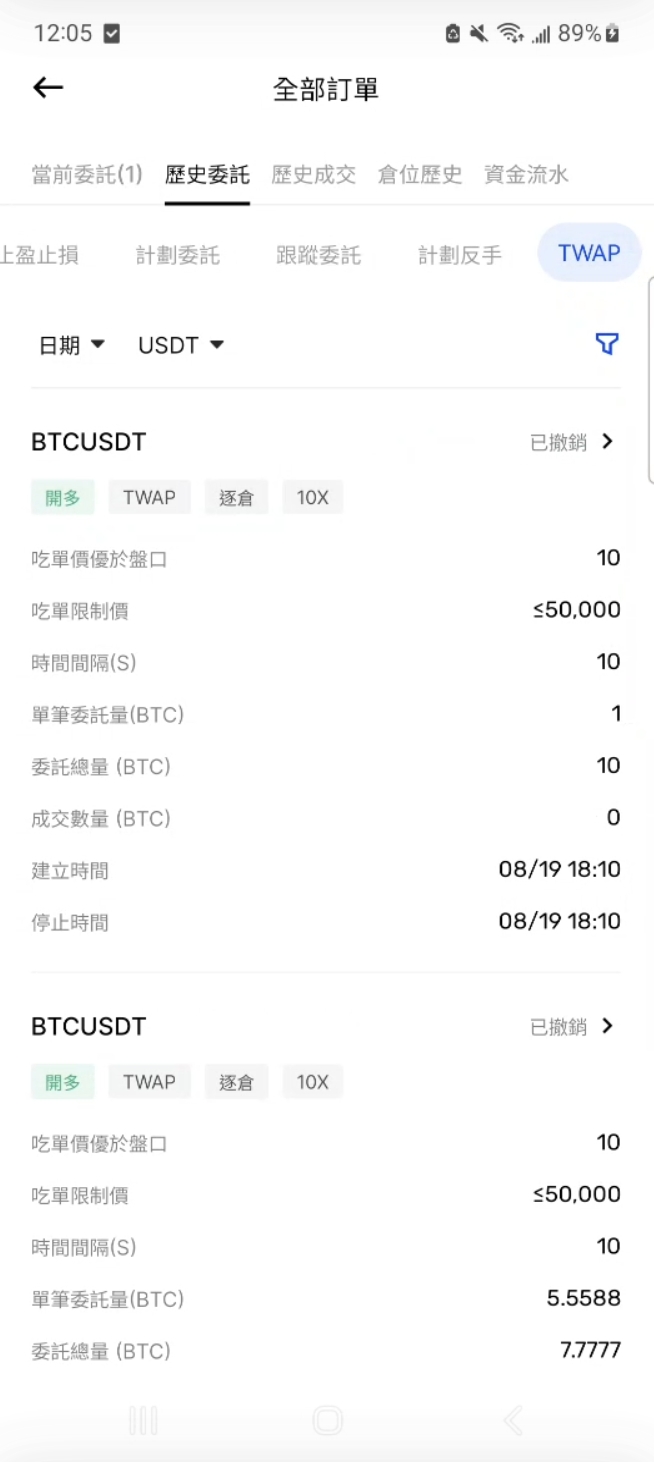Open the USDT currency dropdown
The width and height of the screenshot is (654, 1462).
(x=181, y=345)
